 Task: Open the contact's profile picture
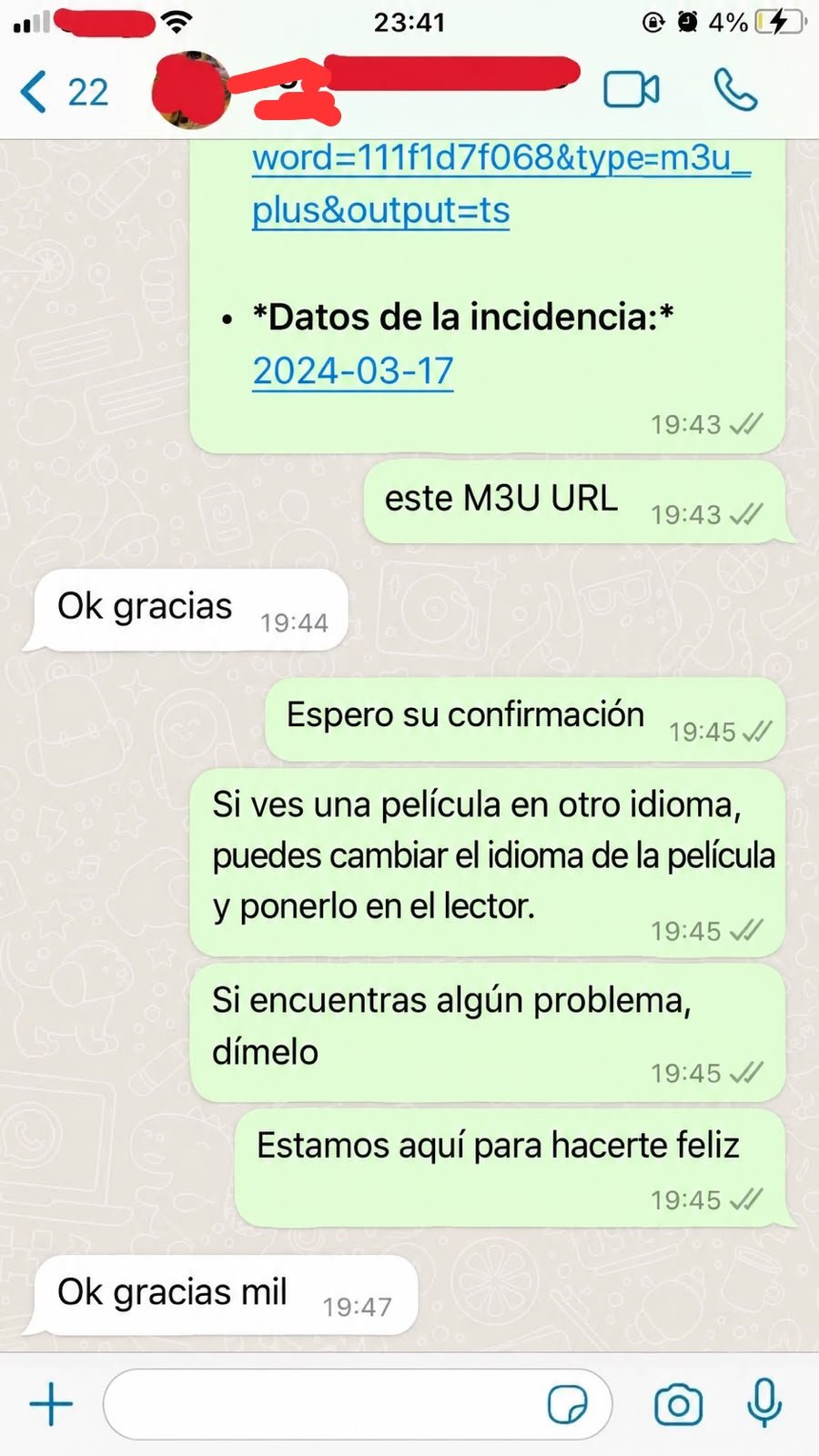(x=191, y=91)
